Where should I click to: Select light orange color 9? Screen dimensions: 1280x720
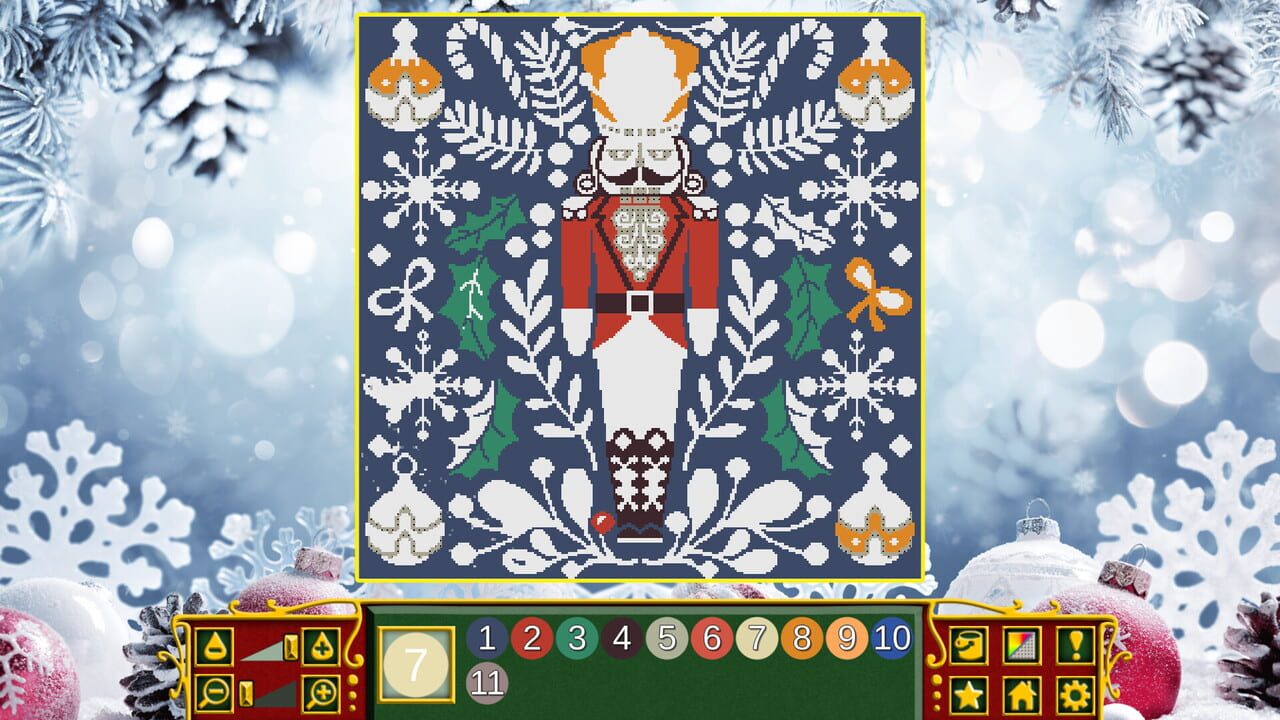pos(847,638)
